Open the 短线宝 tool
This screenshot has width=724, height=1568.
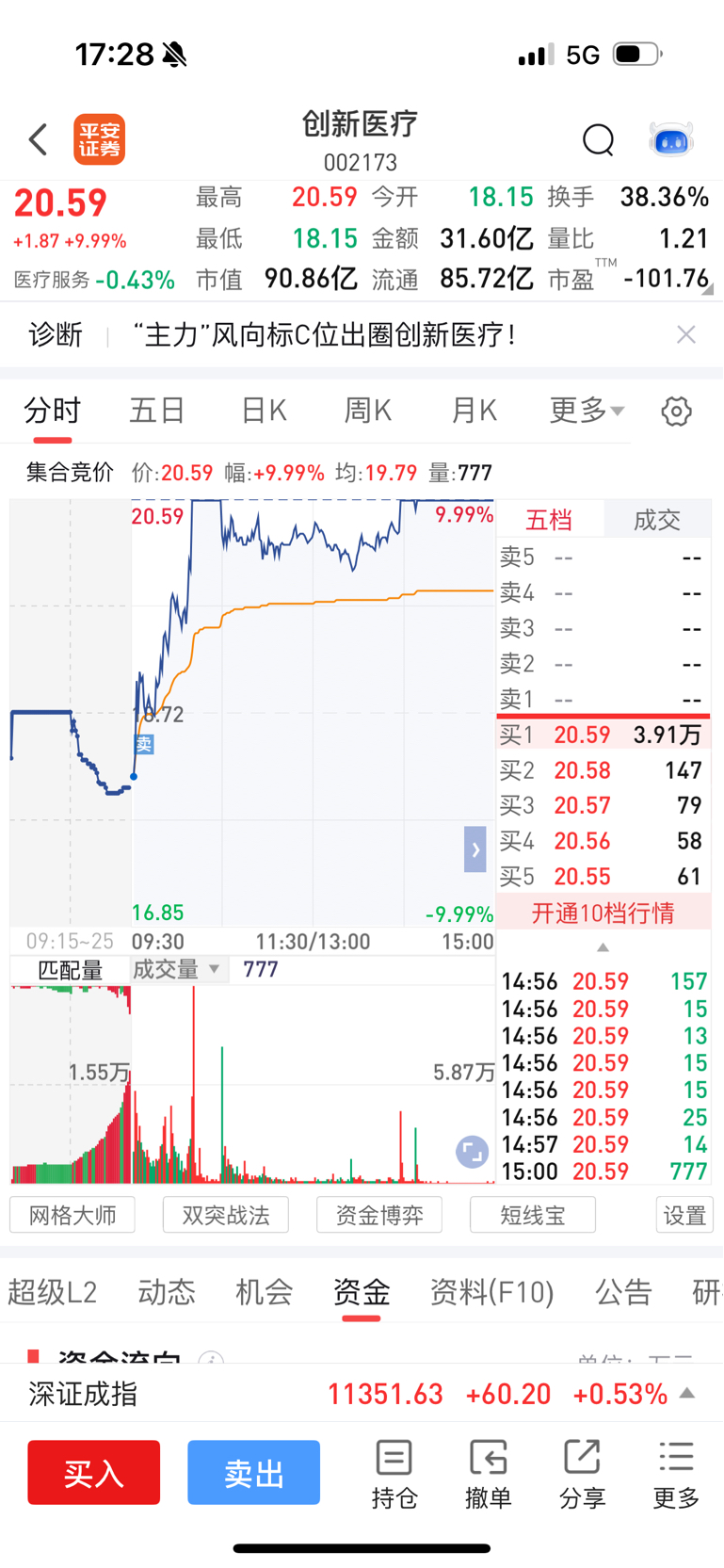click(x=533, y=1215)
